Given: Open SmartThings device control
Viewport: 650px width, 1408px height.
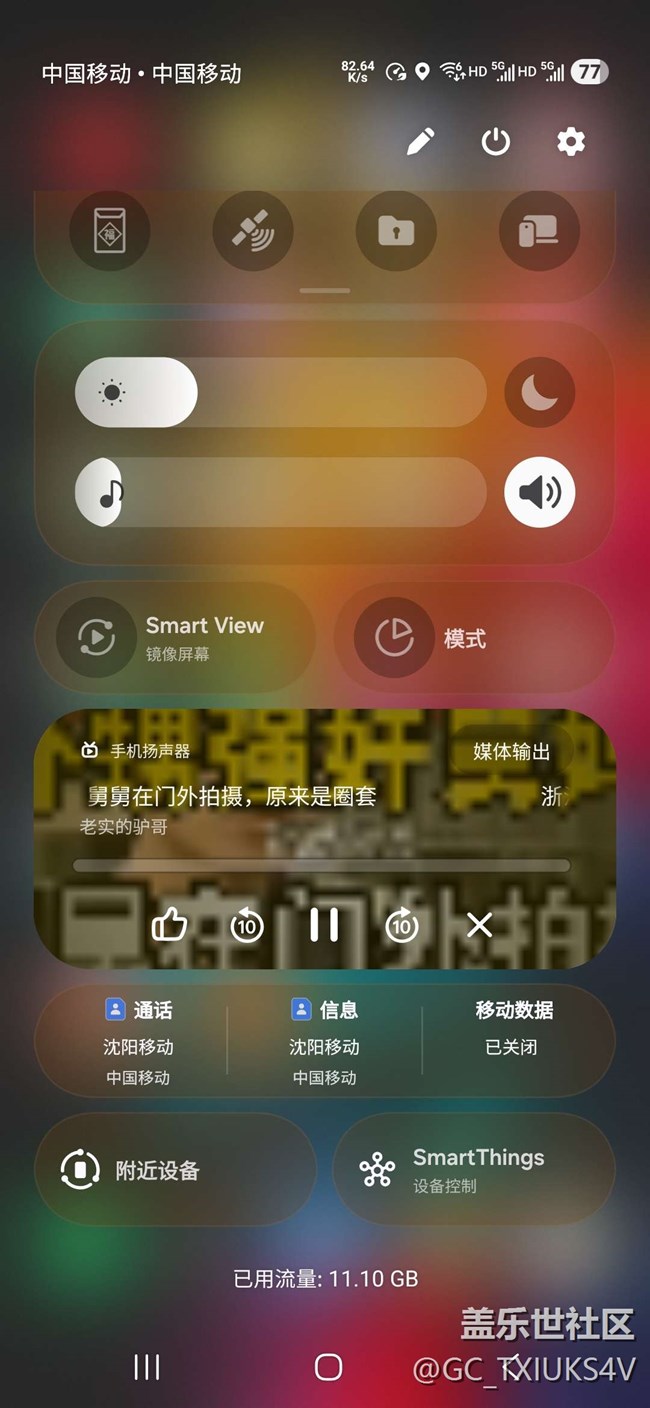Looking at the screenshot, I should pyautogui.click(x=473, y=1169).
